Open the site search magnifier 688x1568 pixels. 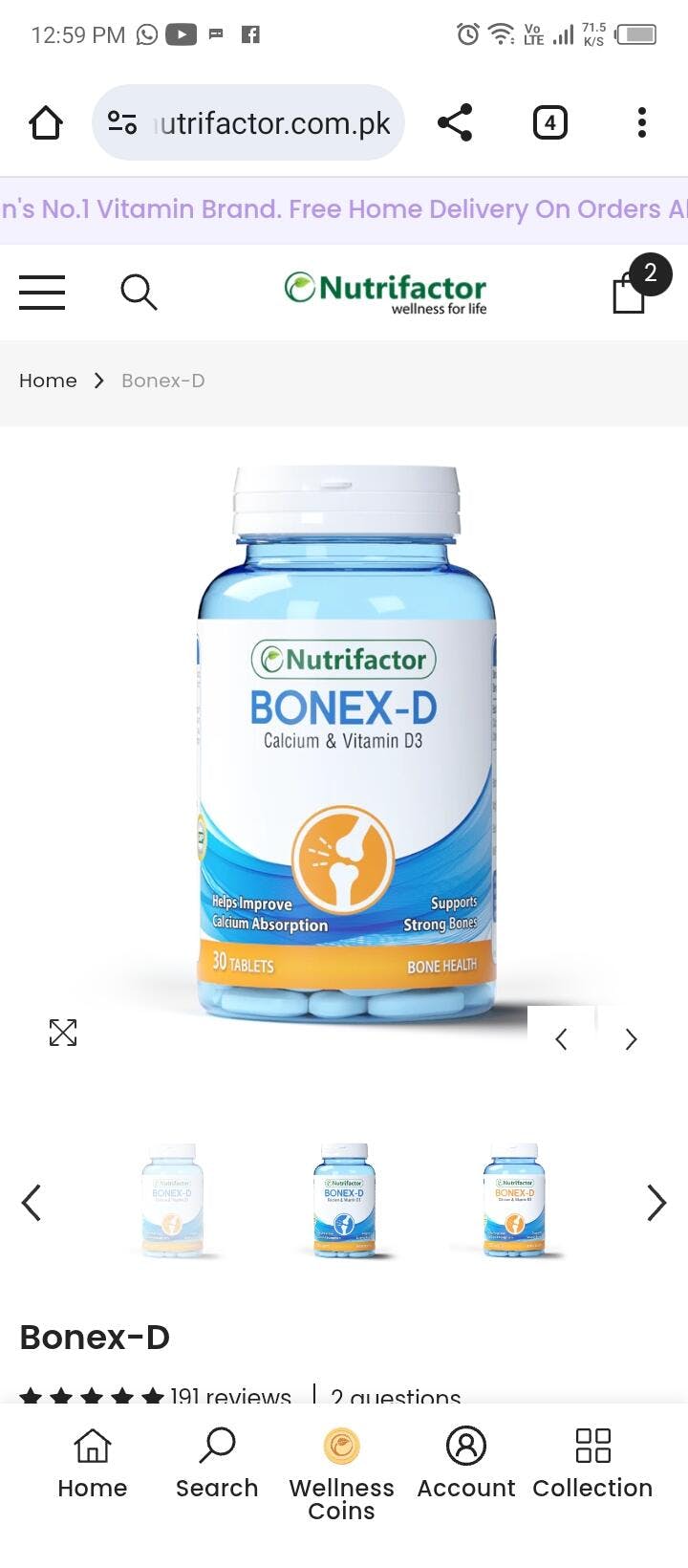(139, 292)
